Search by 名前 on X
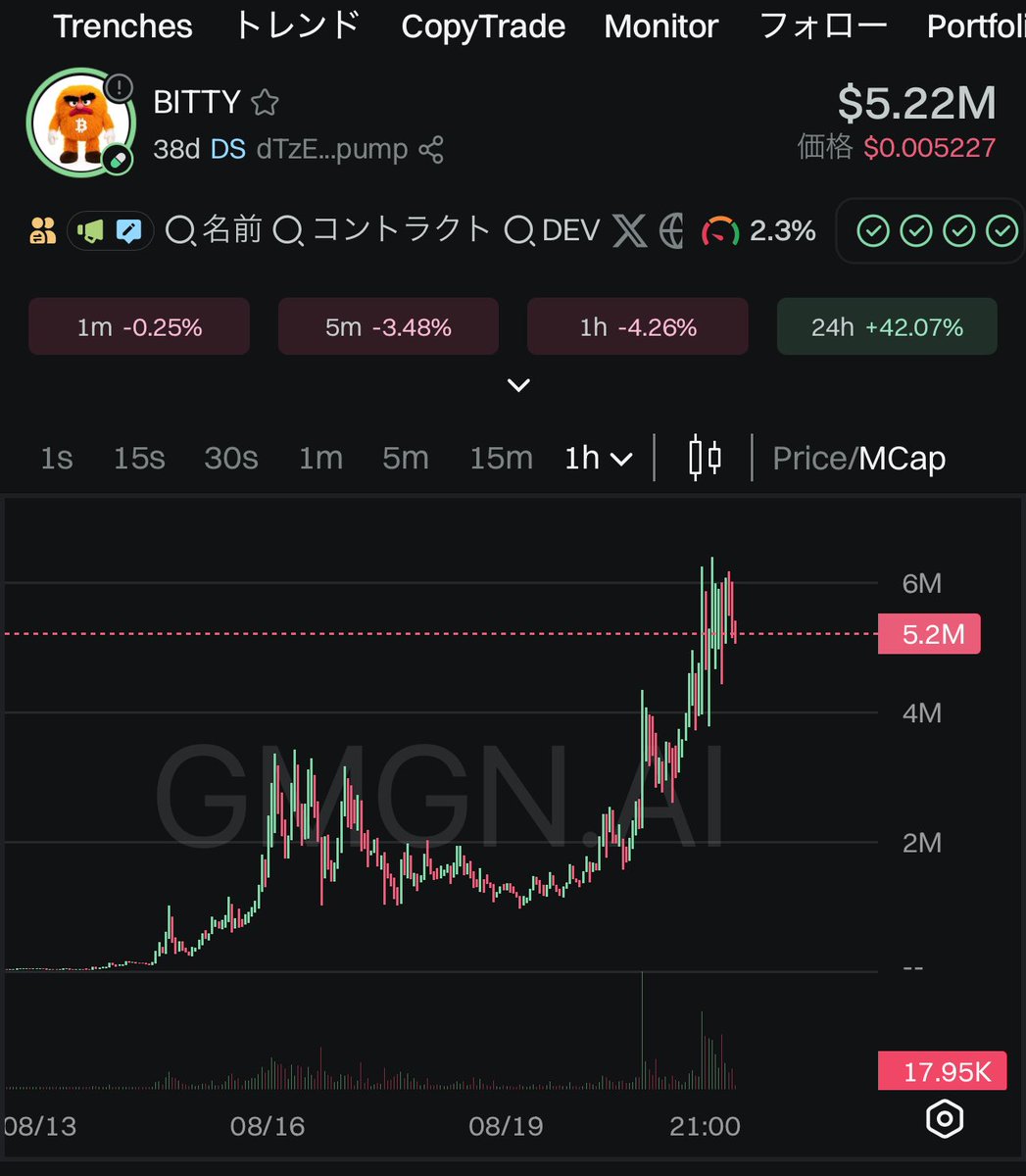The height and width of the screenshot is (1176, 1026). pos(215,230)
